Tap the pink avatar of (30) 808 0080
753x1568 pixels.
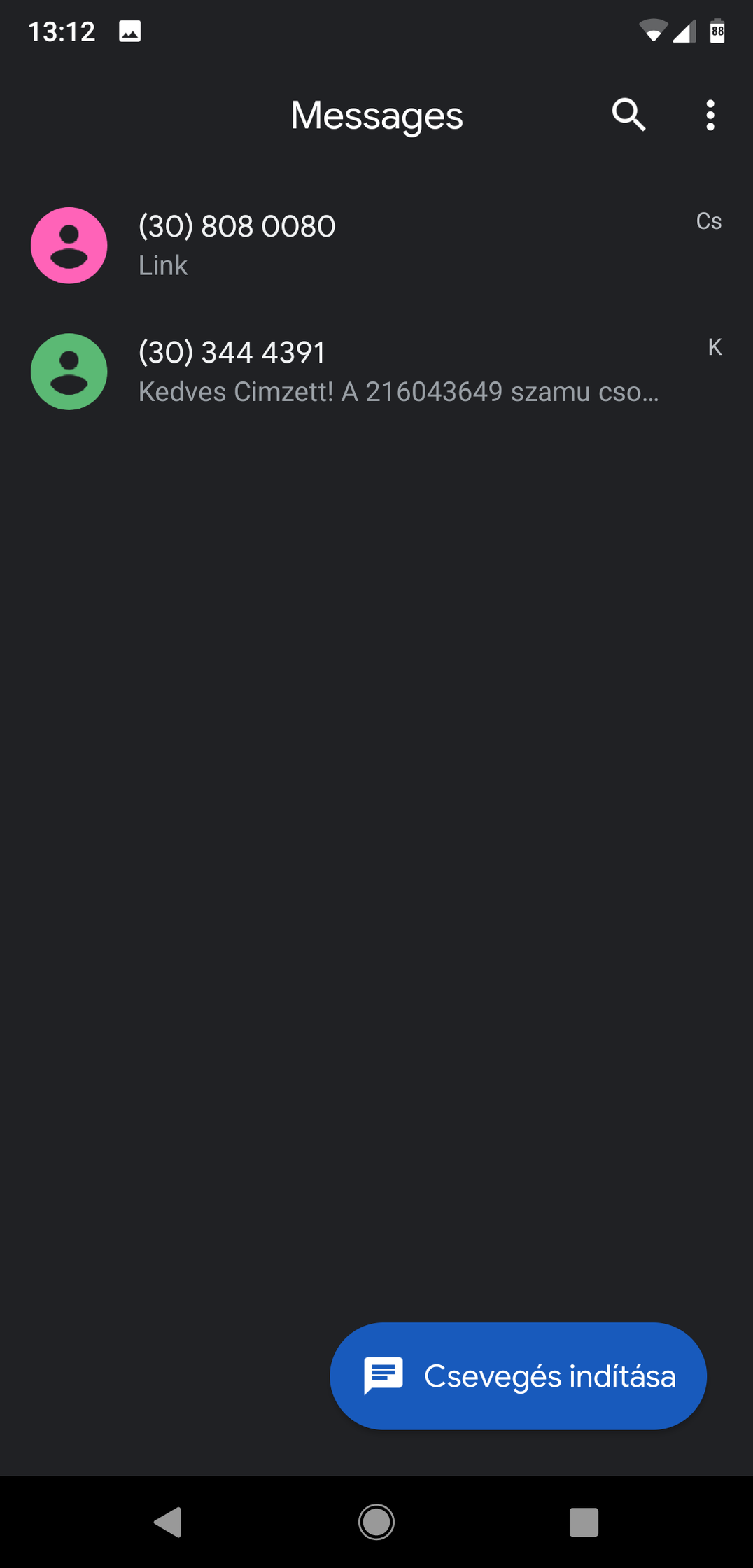click(x=69, y=246)
